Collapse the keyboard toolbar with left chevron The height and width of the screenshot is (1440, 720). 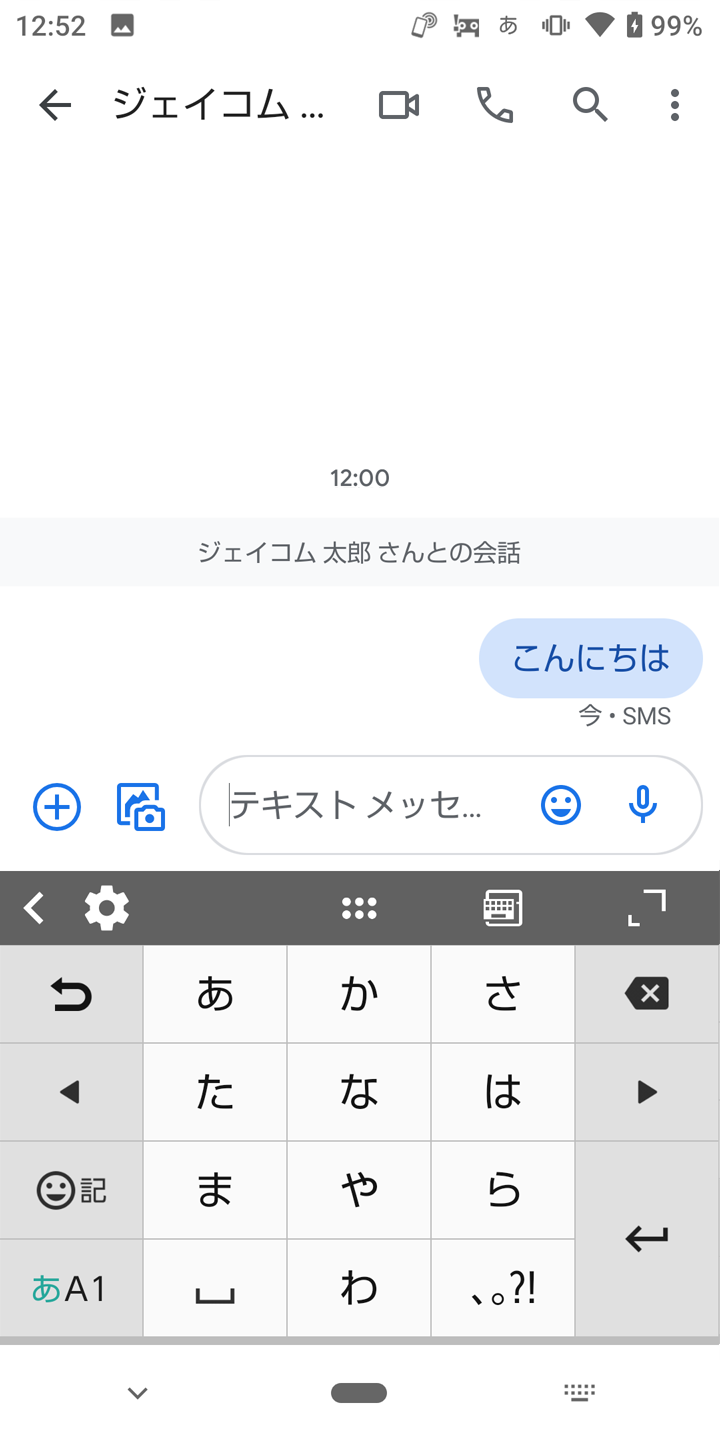pos(34,908)
